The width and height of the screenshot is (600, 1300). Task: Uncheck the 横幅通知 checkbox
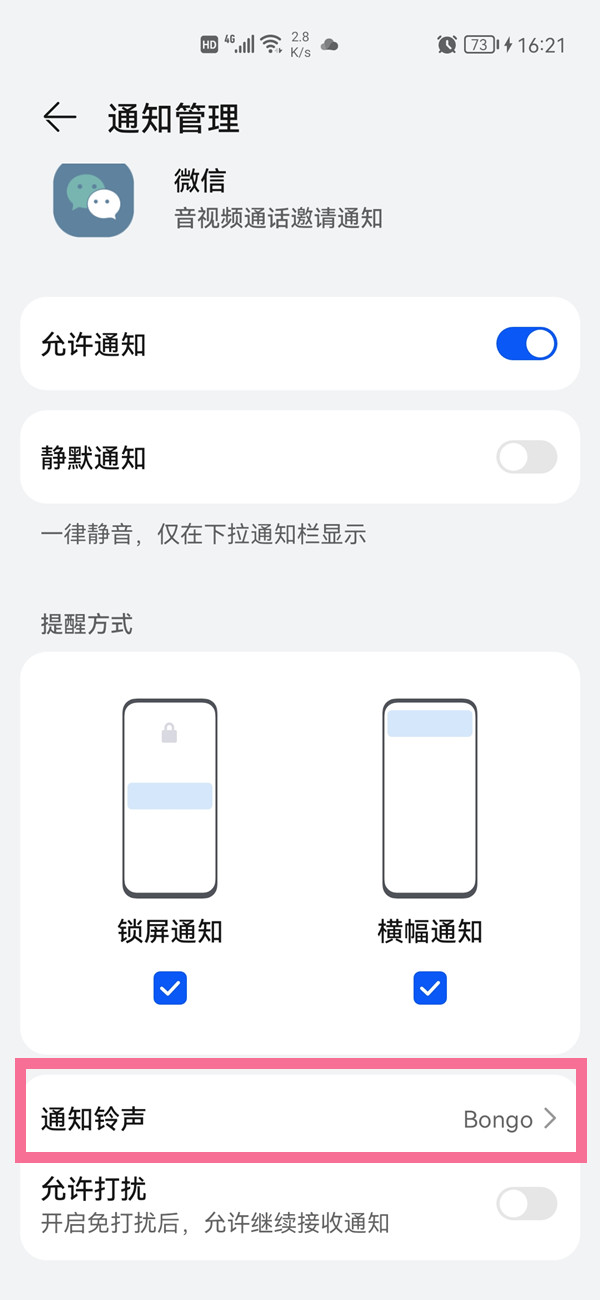[x=430, y=989]
